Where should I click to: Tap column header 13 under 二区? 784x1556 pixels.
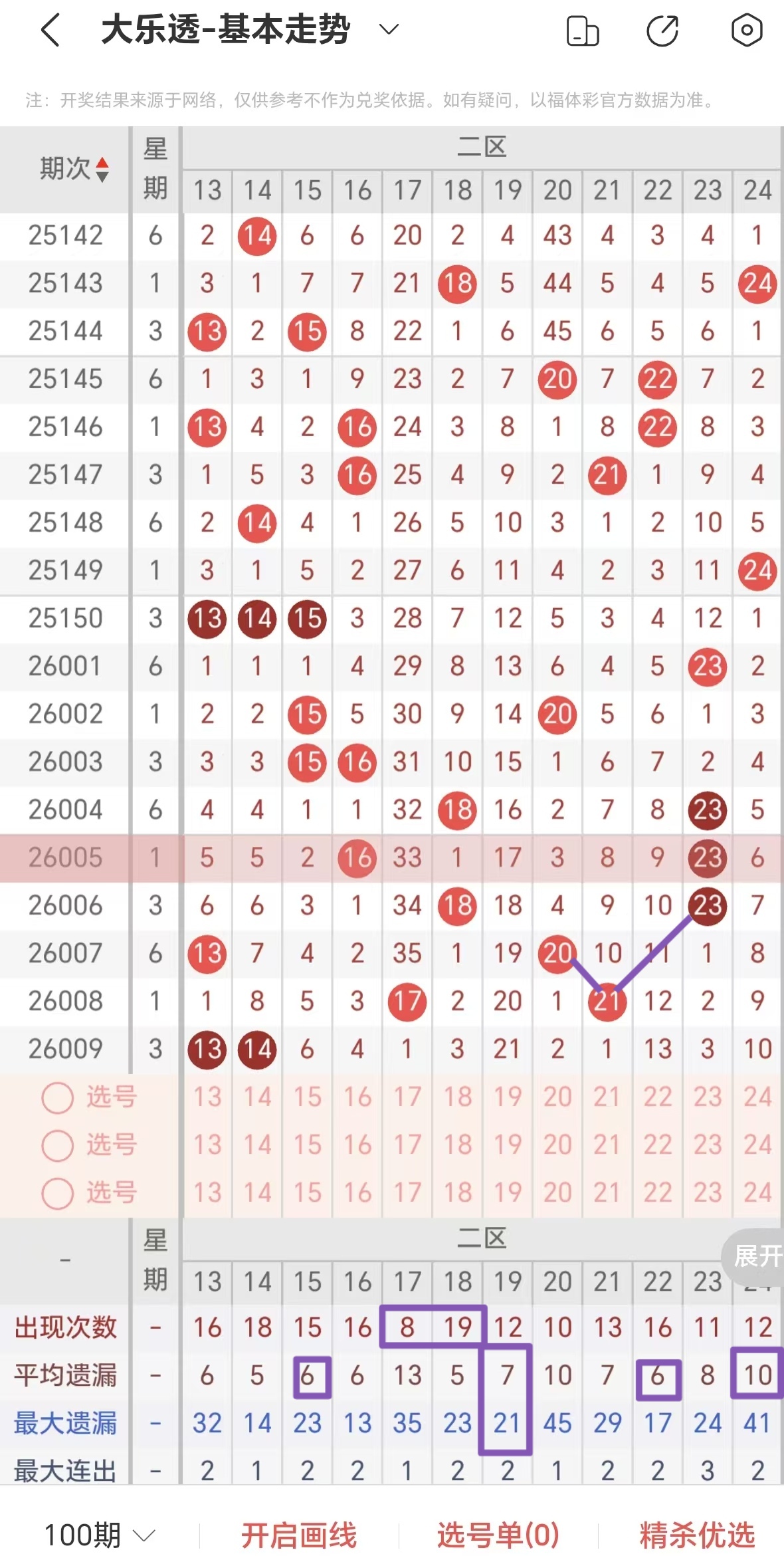coord(207,191)
